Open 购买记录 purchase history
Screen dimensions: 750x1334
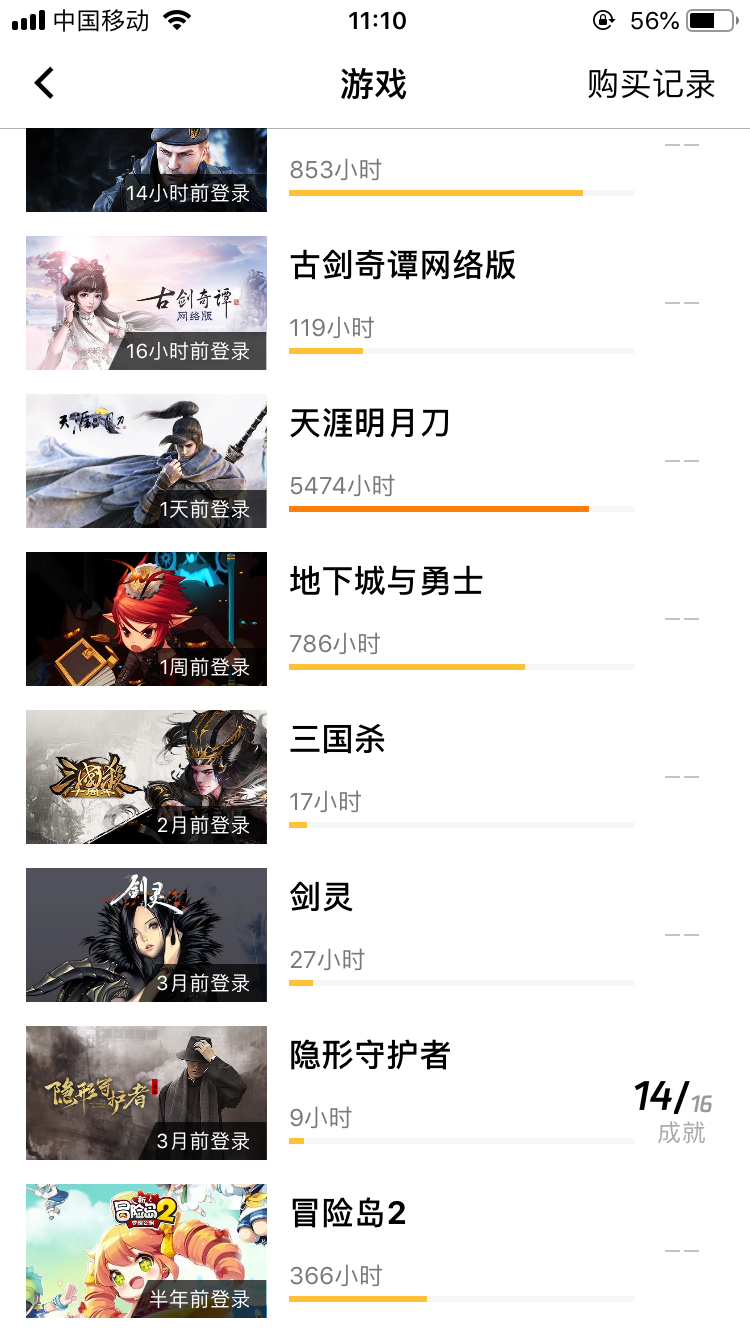pyautogui.click(x=651, y=85)
